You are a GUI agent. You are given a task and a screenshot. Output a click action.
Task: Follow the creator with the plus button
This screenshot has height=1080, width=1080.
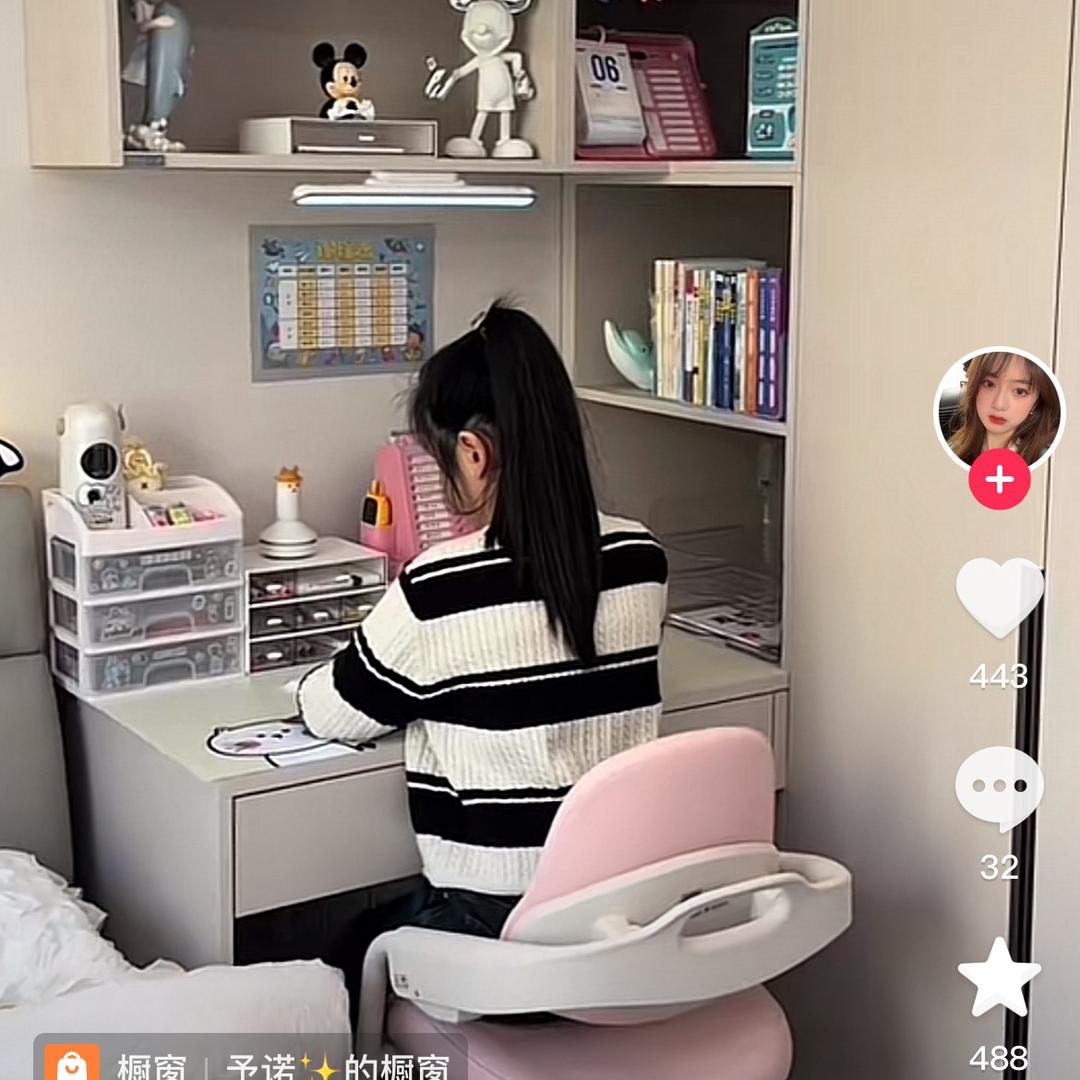click(x=999, y=480)
